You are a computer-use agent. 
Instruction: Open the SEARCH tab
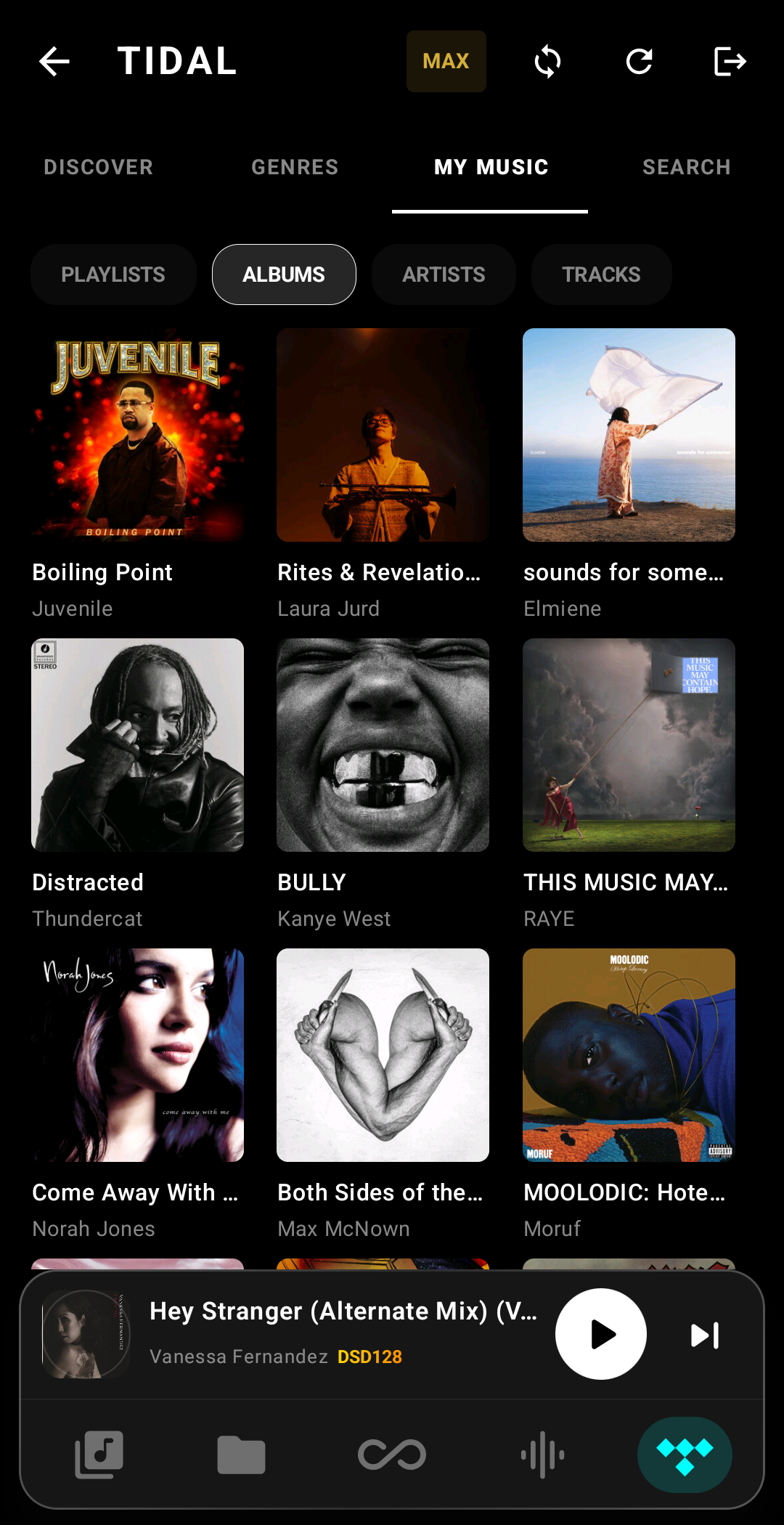coord(686,166)
